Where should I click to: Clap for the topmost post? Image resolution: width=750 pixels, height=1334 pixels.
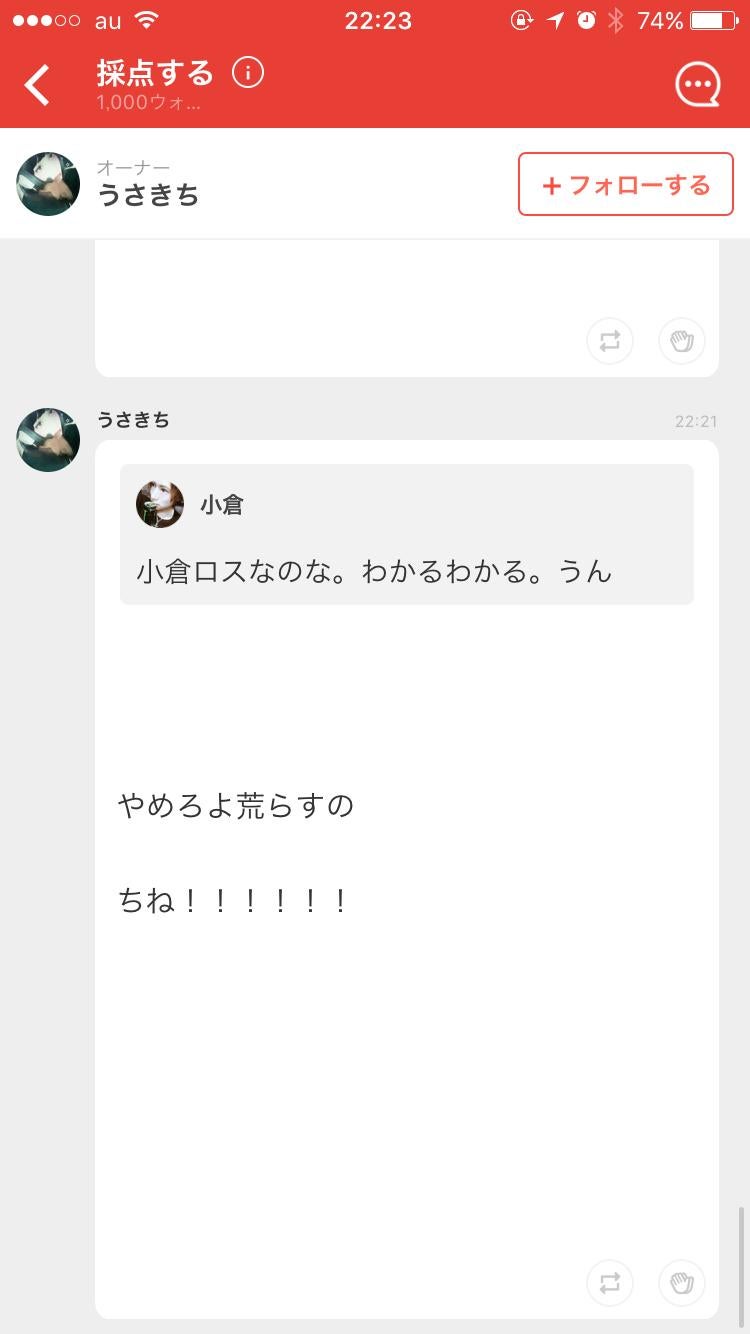681,341
